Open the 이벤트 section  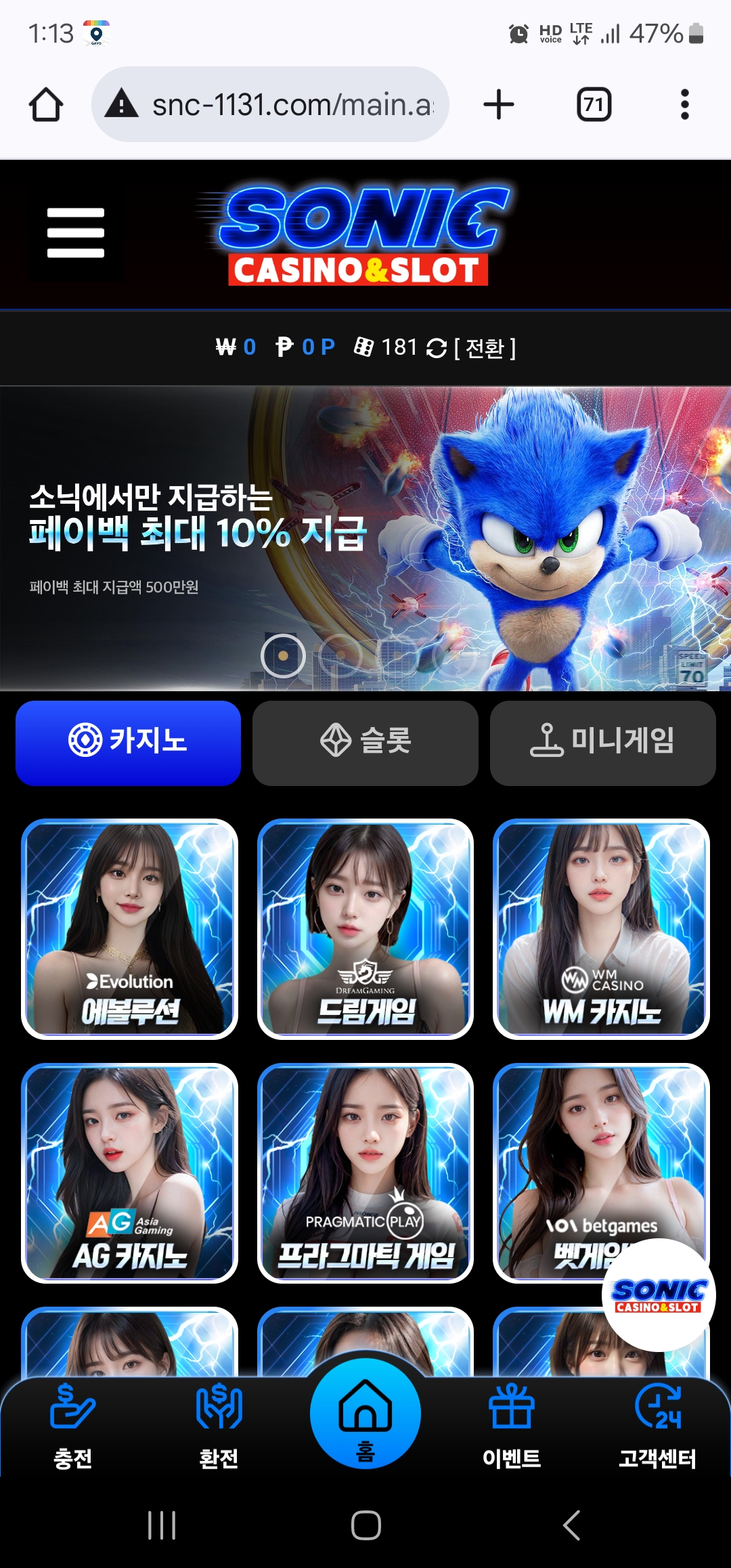(x=512, y=1427)
